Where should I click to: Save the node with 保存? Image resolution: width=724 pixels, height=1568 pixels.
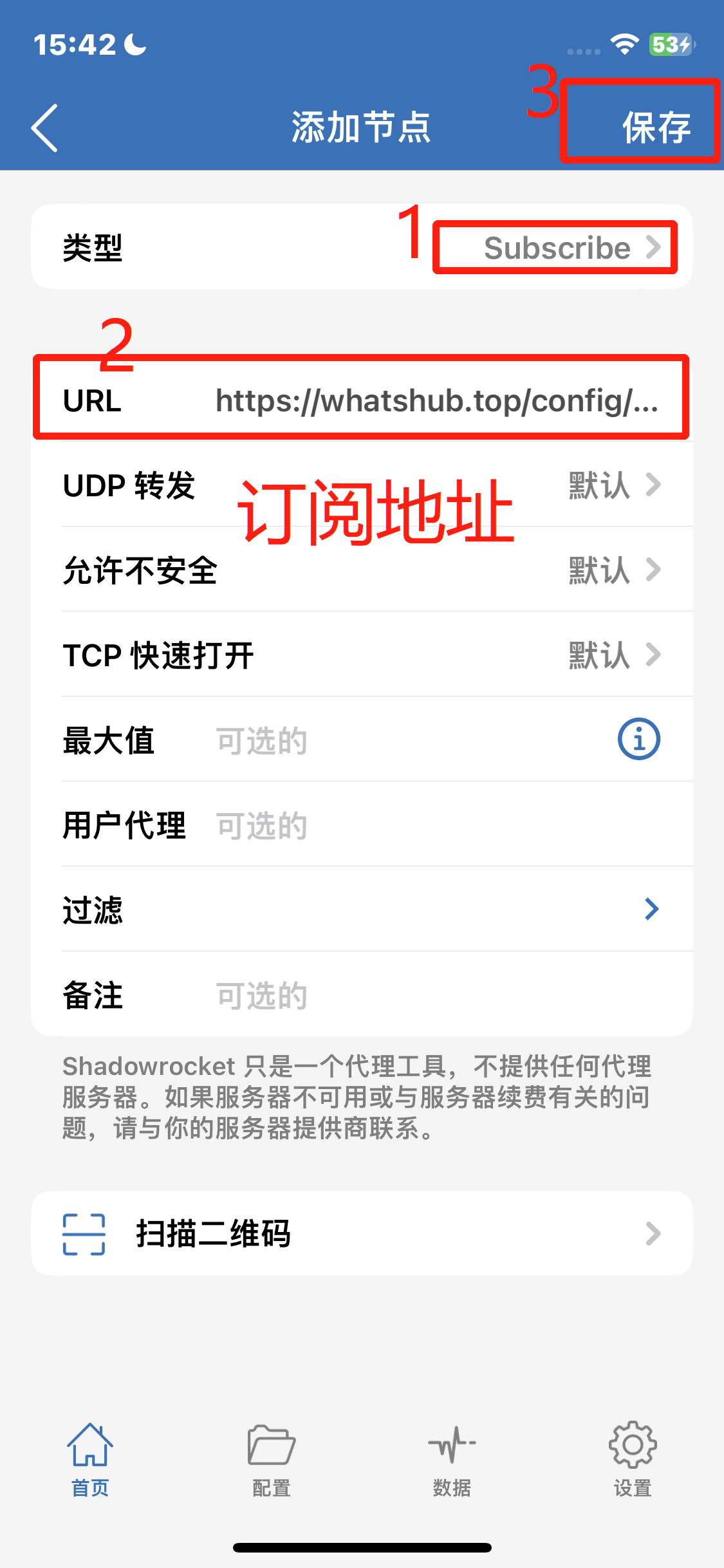[x=655, y=127]
